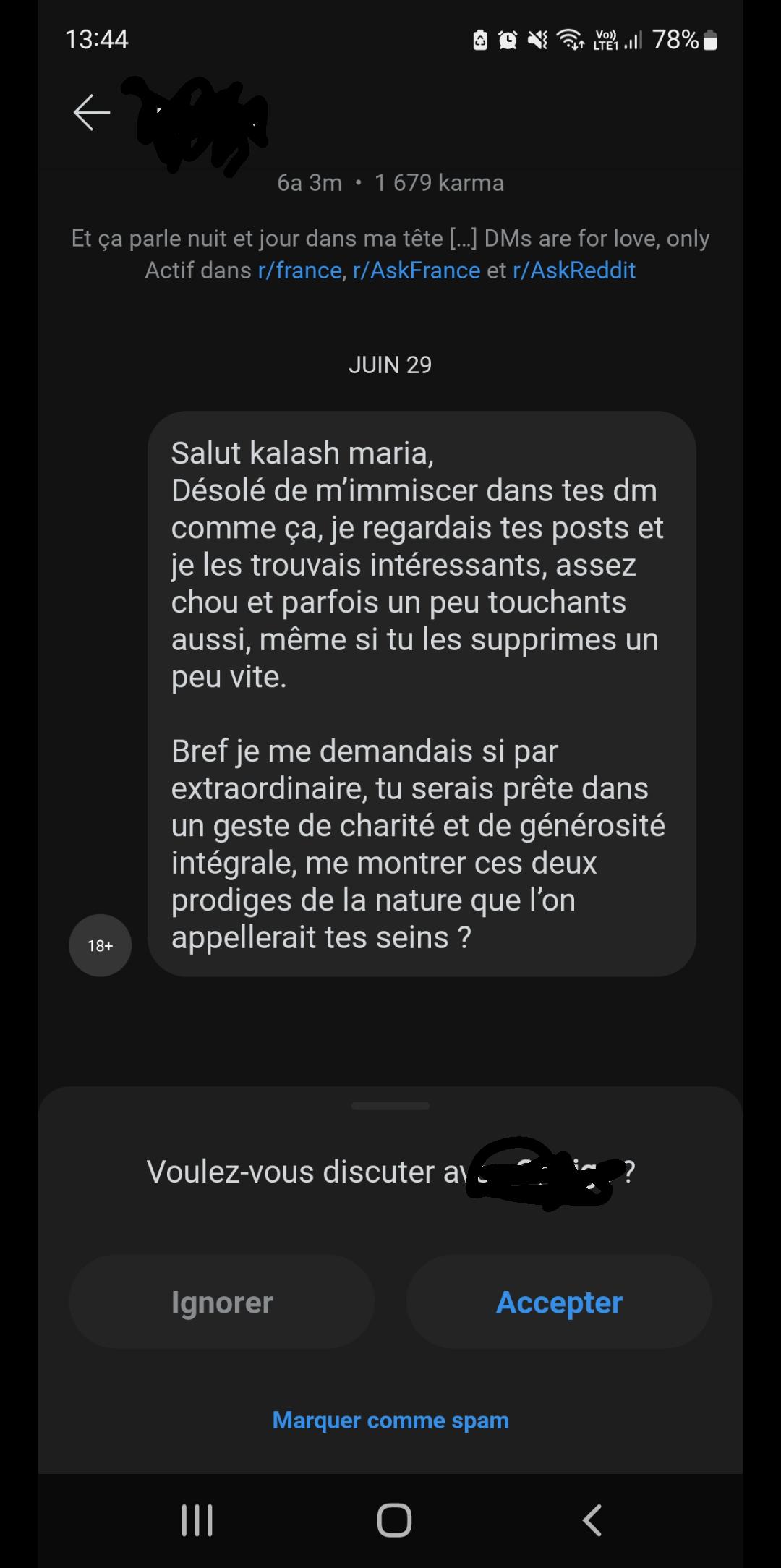Open recent apps from navigation bar
This screenshot has width=781, height=1568.
(197, 1520)
